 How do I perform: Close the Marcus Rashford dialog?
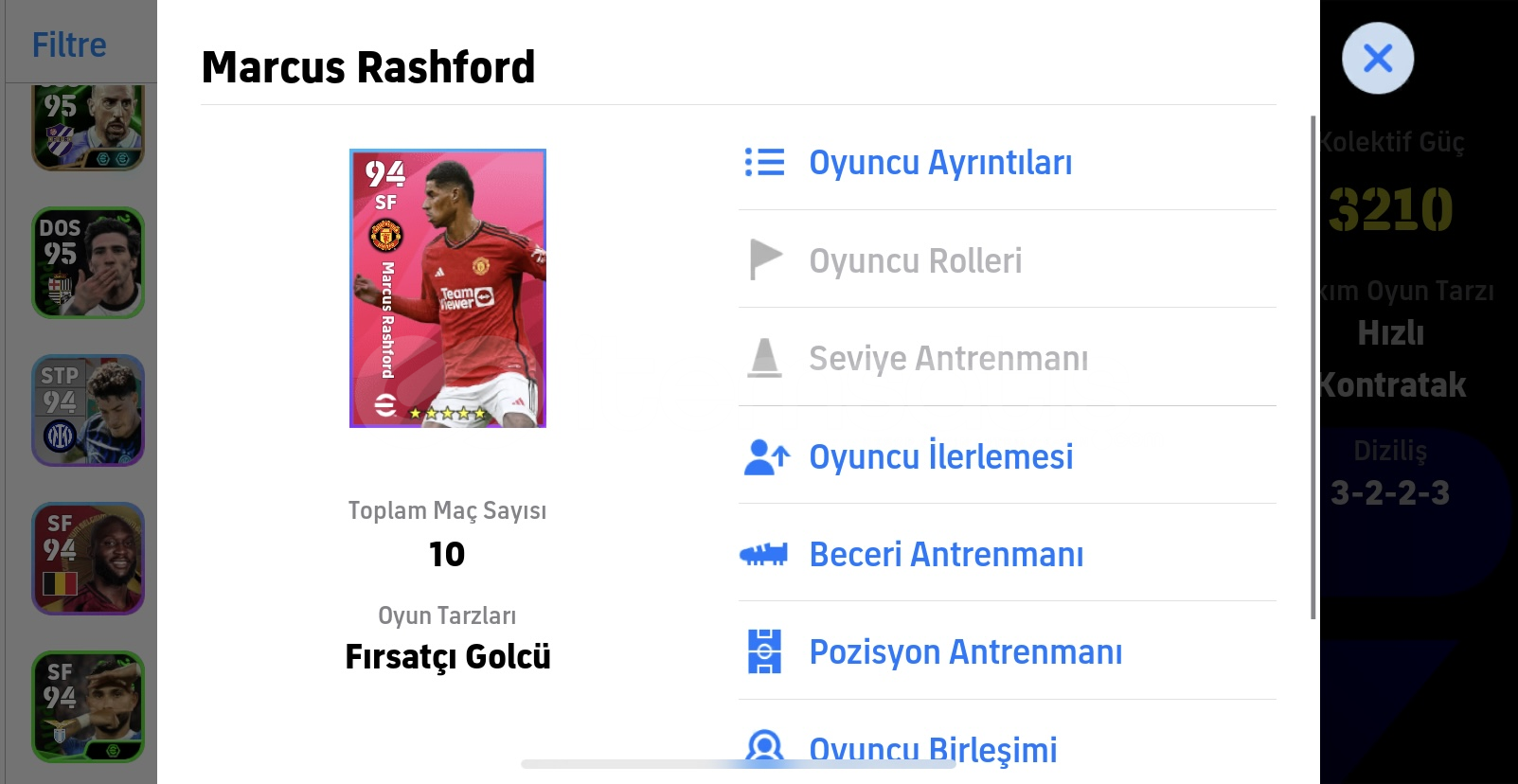click(x=1378, y=59)
